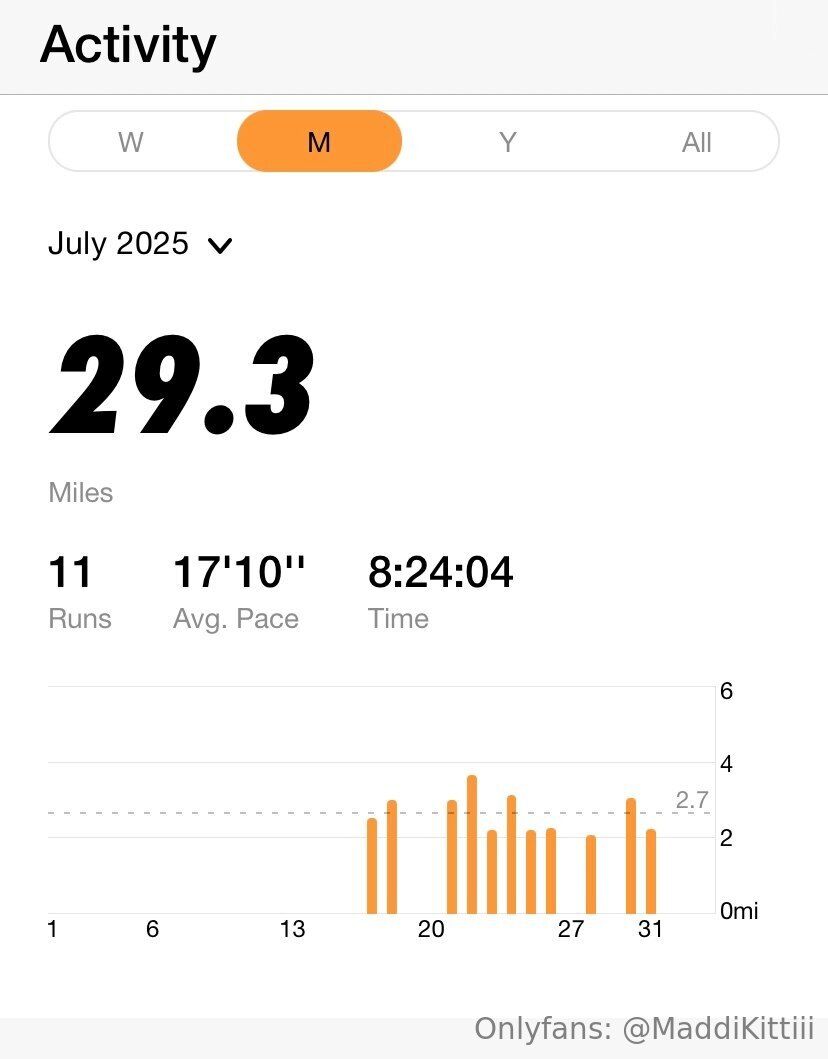Switch to the weekly W view
The image size is (828, 1059).
[x=131, y=142]
